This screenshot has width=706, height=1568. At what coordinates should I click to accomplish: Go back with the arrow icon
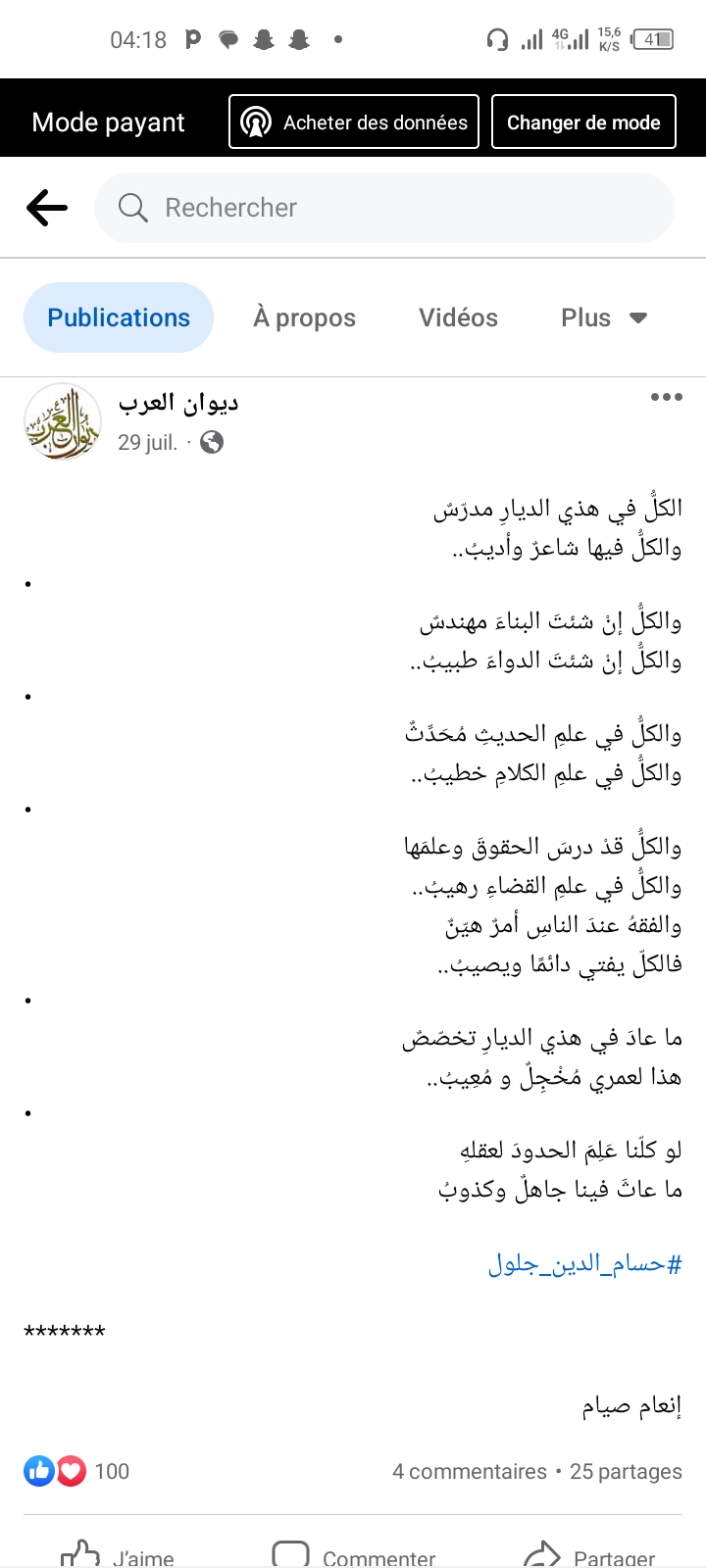tap(47, 208)
